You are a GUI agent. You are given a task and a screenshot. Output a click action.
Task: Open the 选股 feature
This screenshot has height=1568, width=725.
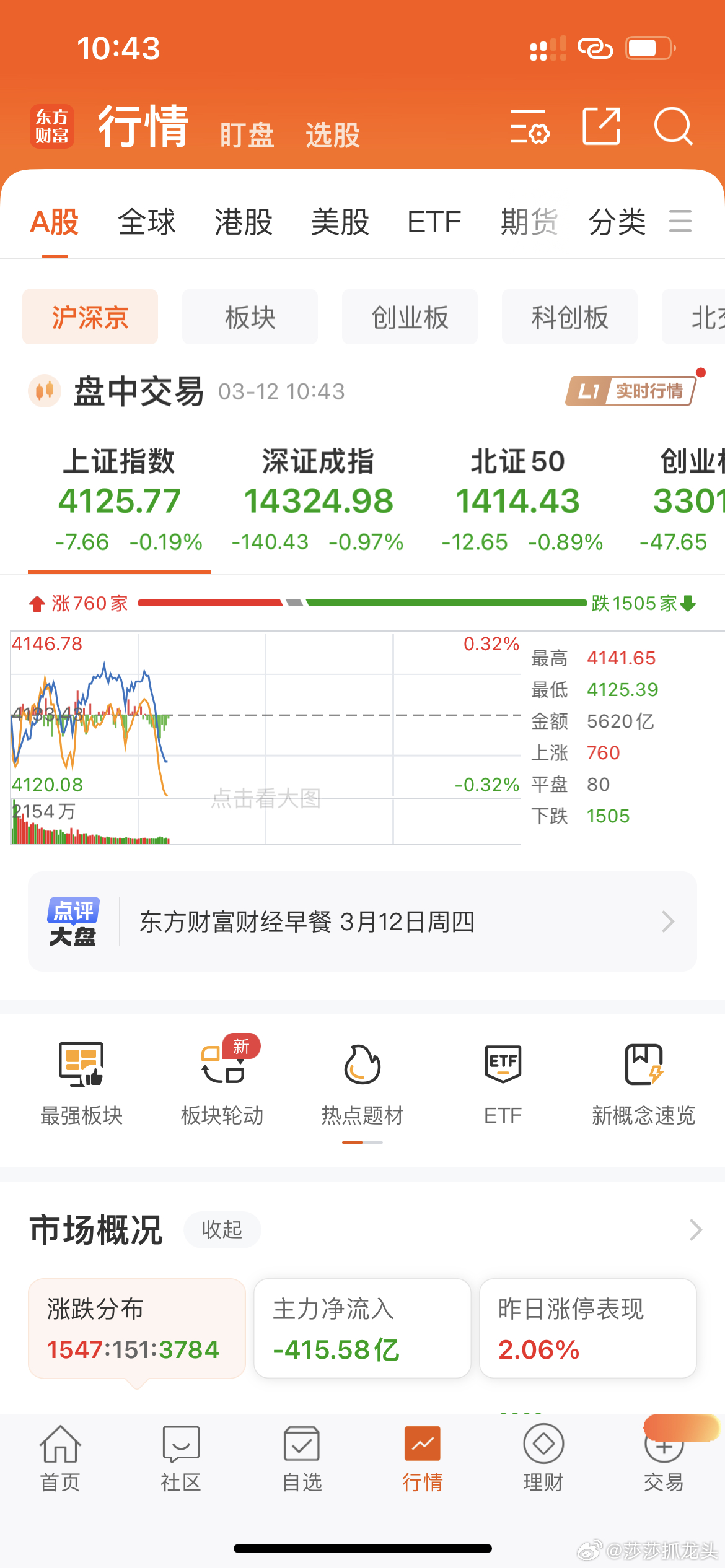click(332, 135)
